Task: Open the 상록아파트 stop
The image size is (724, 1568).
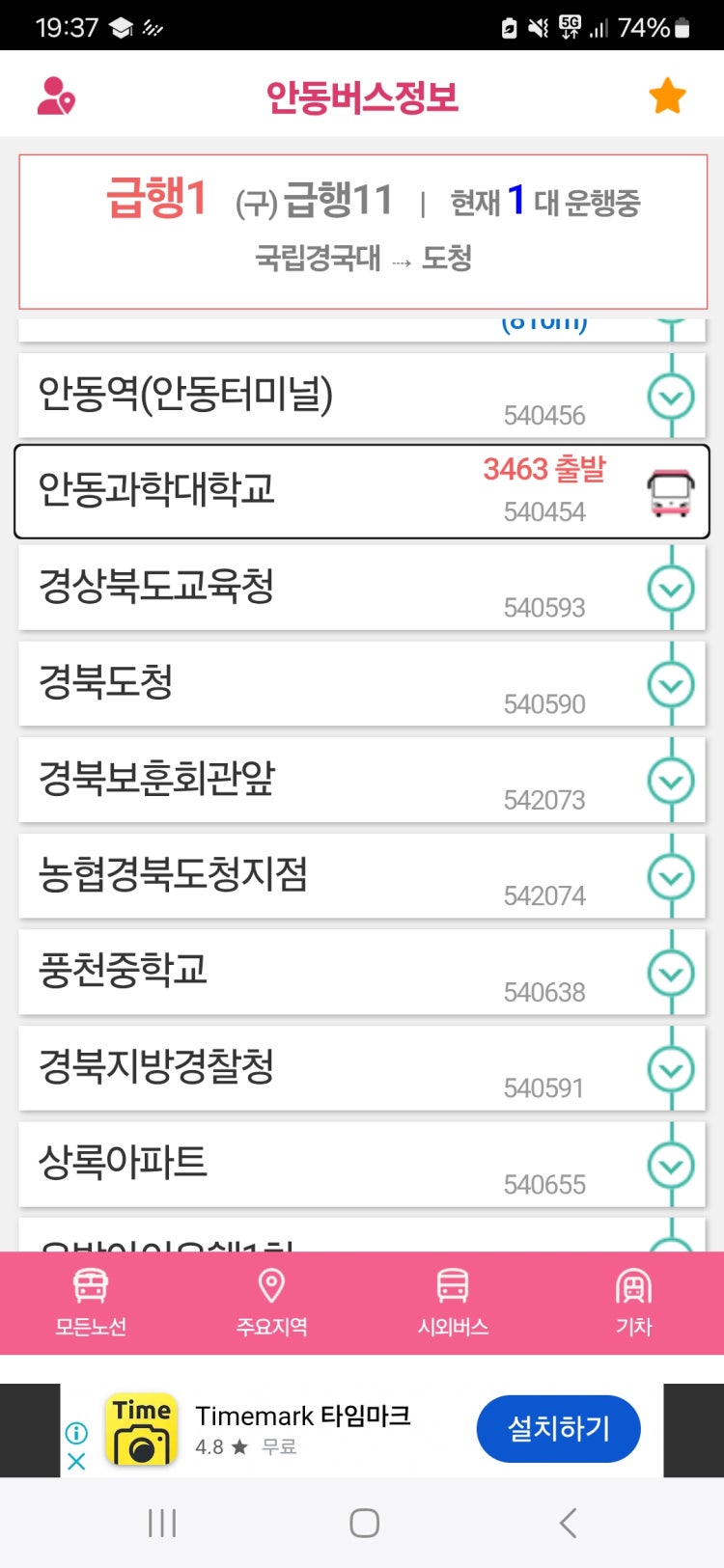Action: pyautogui.click(x=328, y=1164)
